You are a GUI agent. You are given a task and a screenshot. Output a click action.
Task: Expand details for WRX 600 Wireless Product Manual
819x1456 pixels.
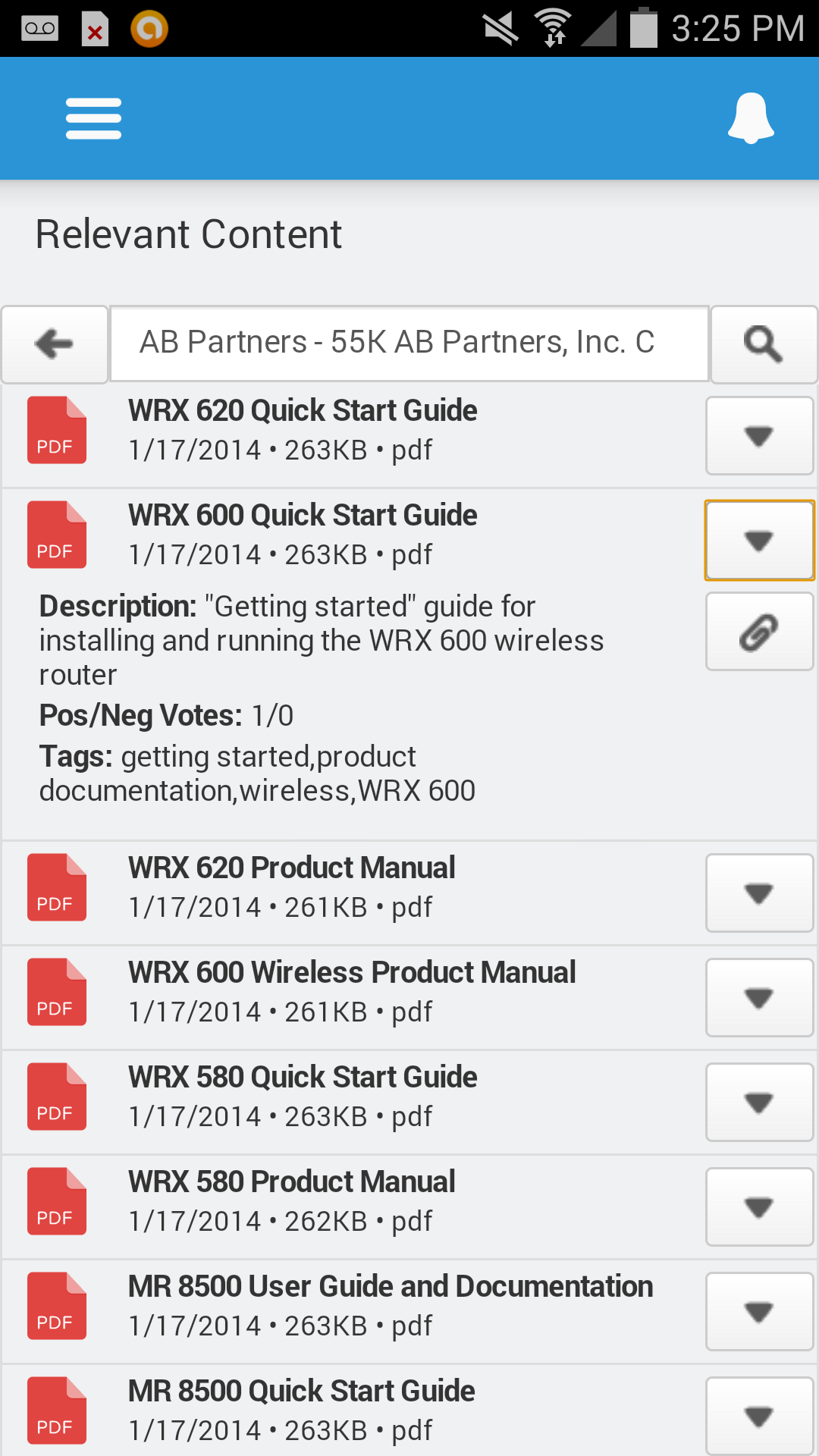pos(759,998)
